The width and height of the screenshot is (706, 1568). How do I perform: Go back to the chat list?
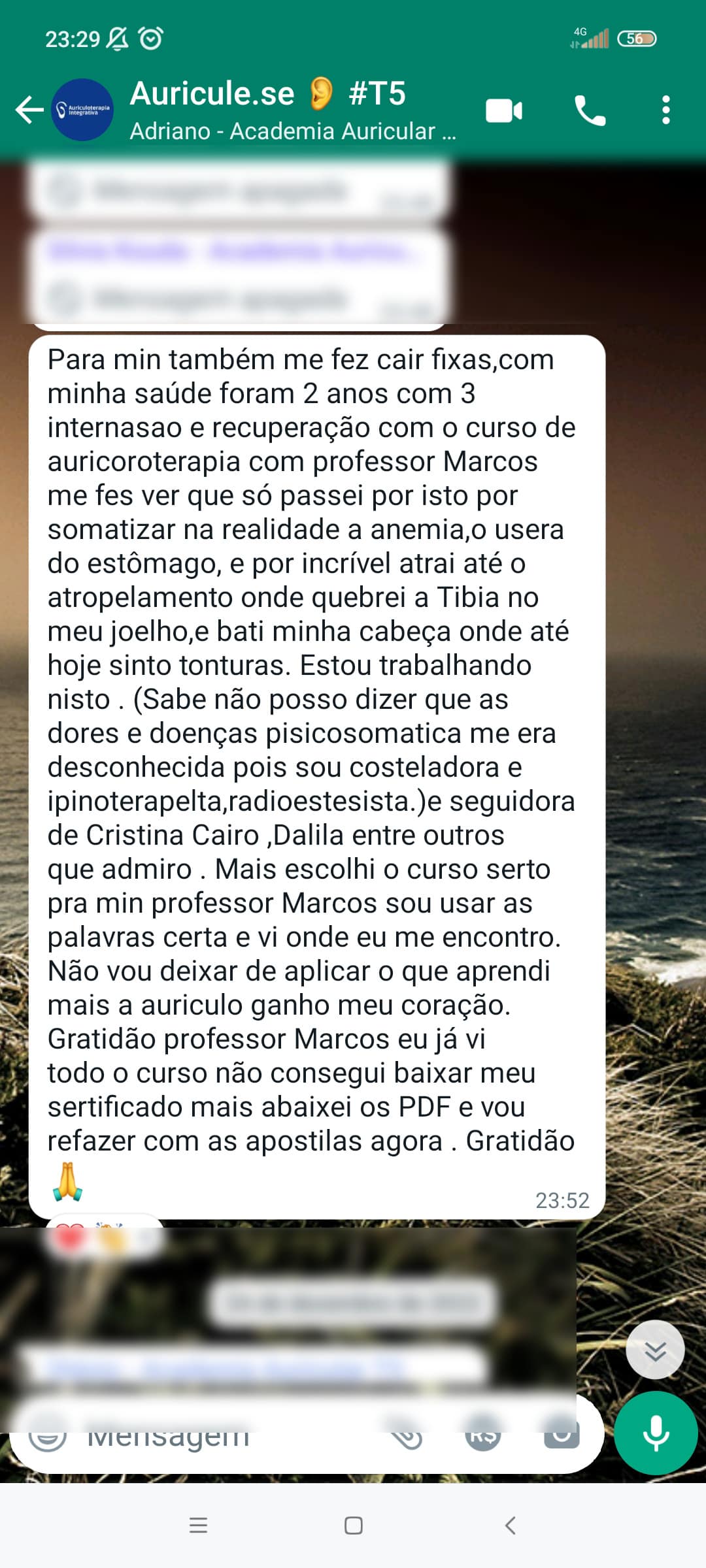(x=29, y=110)
